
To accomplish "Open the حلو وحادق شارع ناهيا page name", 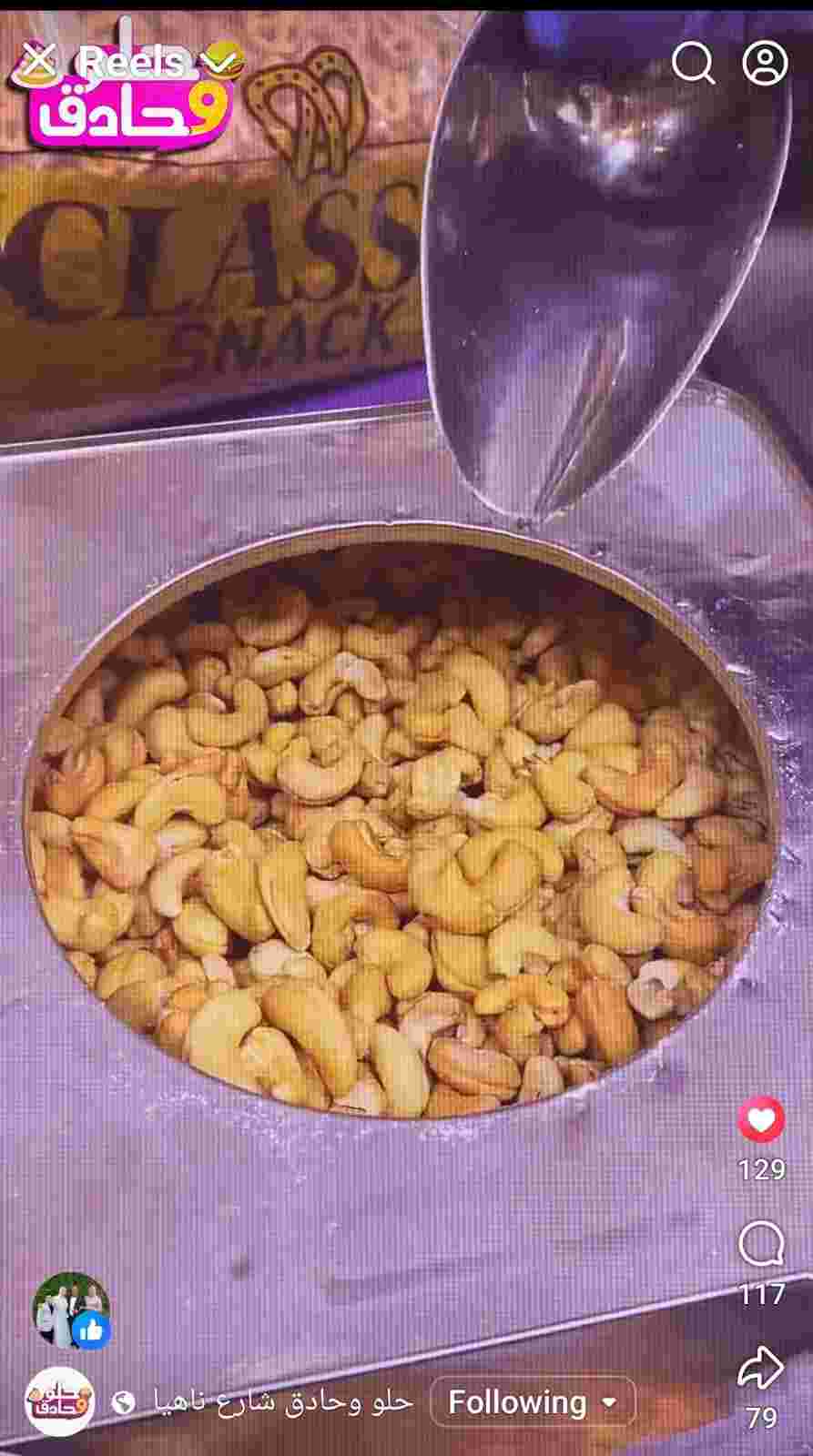I will pos(282,1402).
